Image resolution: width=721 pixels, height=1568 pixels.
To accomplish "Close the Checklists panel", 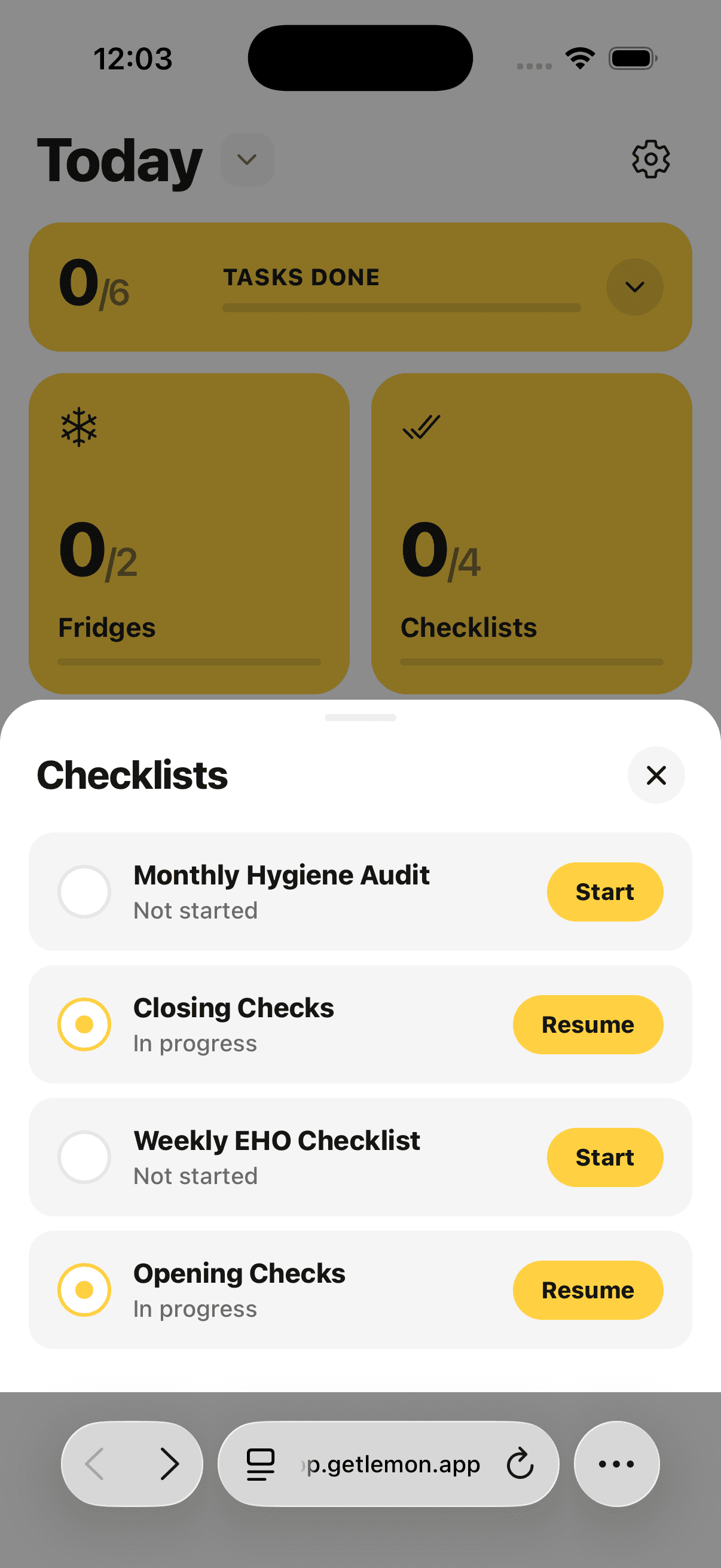I will click(x=656, y=776).
